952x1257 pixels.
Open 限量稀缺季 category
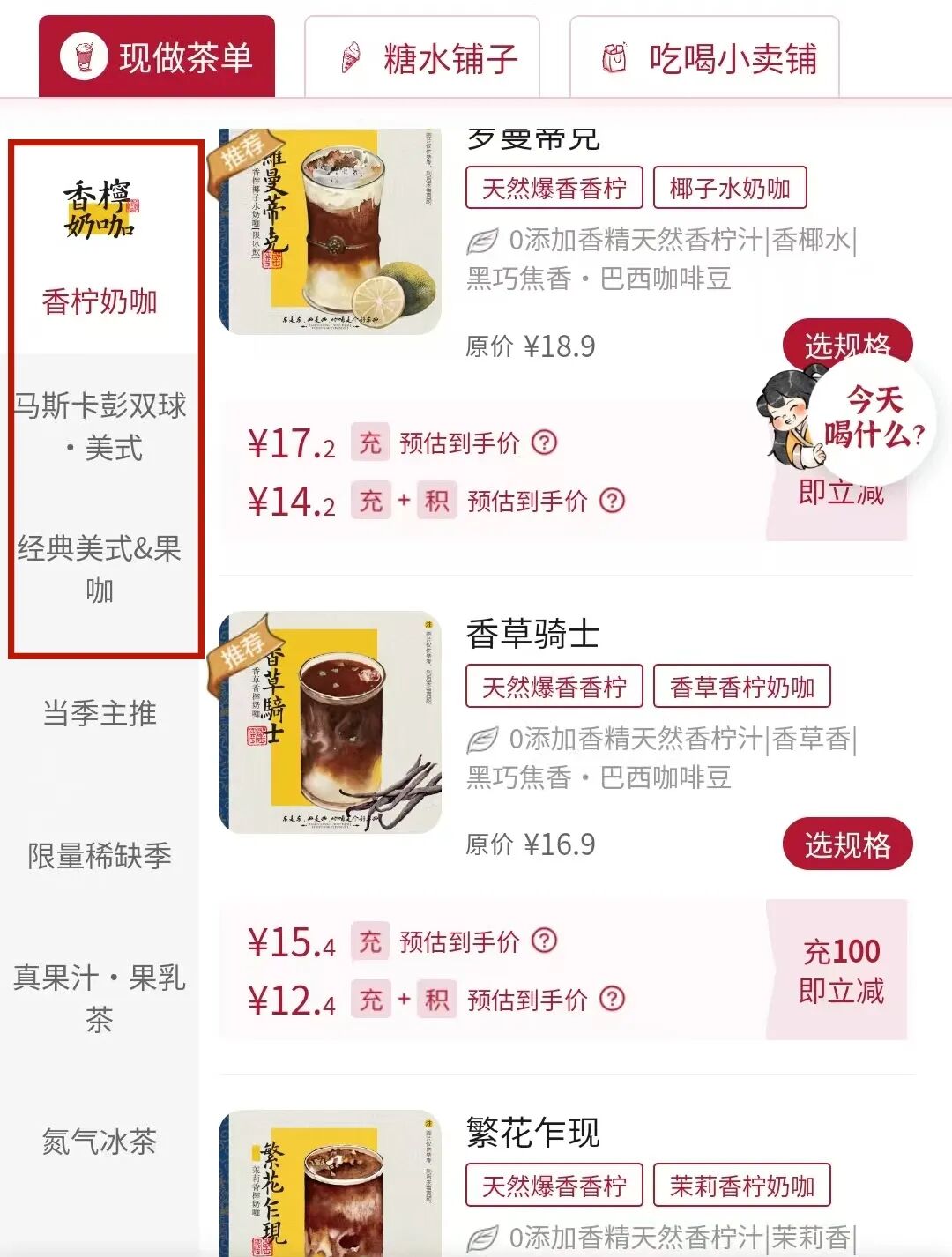coord(100,855)
